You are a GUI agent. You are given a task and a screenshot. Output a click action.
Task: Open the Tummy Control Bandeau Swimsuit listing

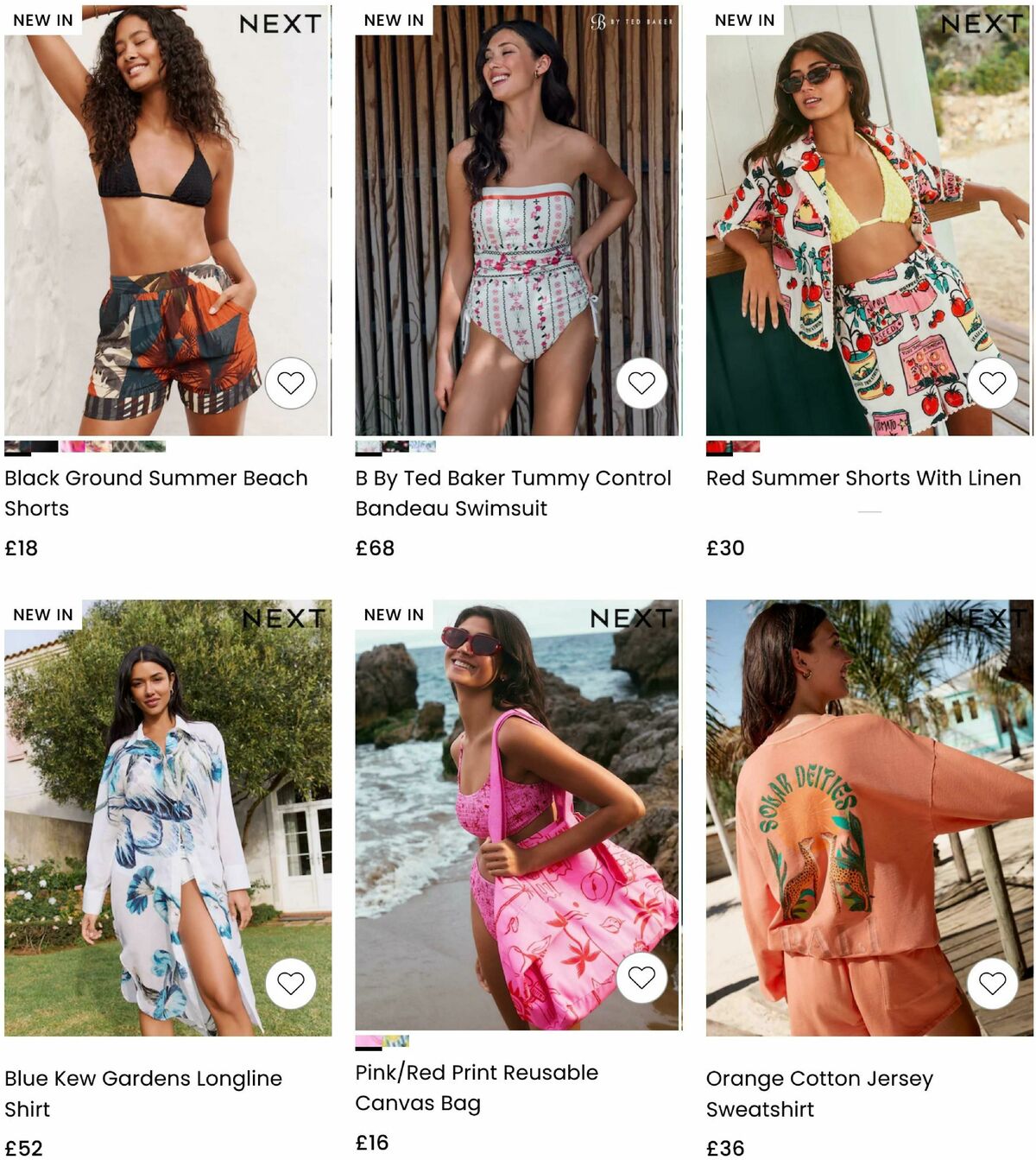point(513,492)
